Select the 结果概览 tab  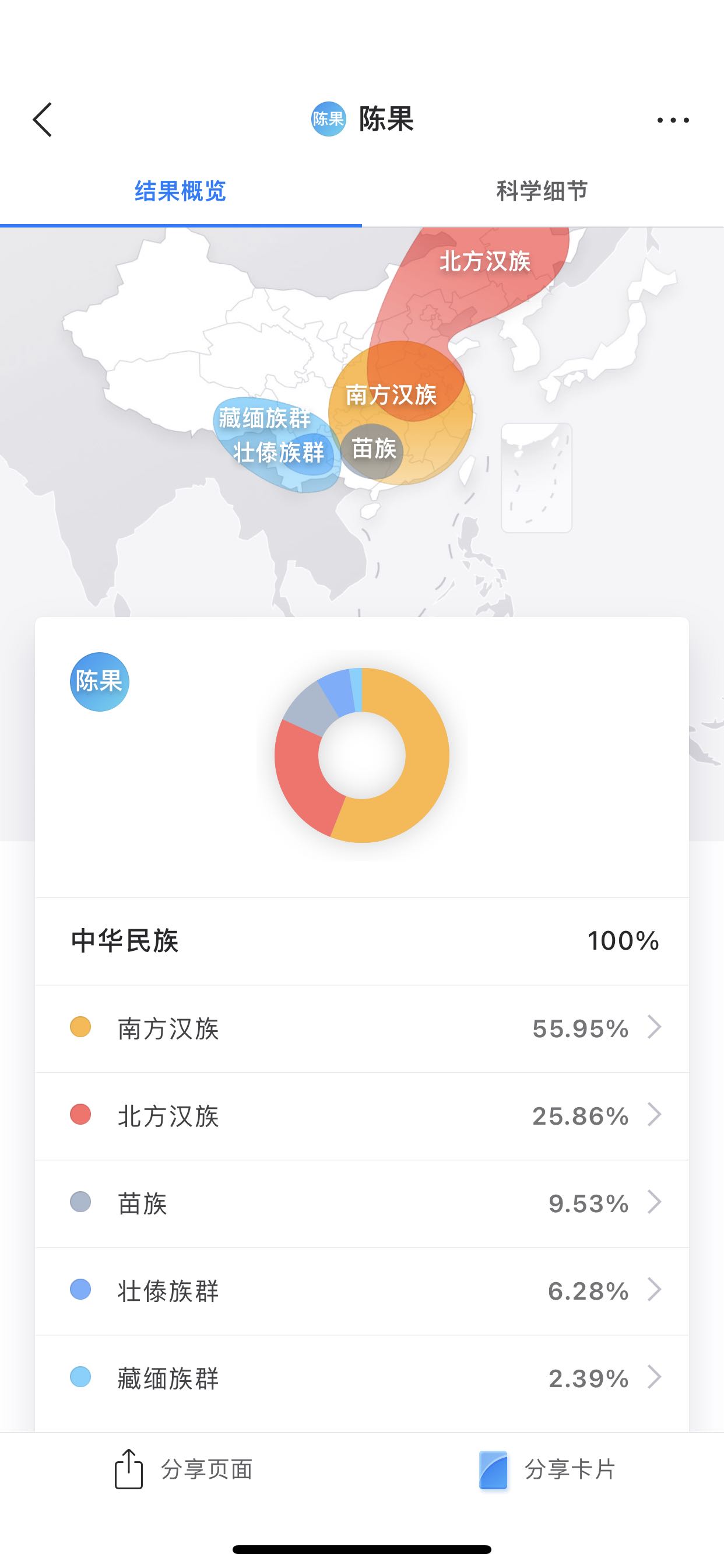pos(181,191)
